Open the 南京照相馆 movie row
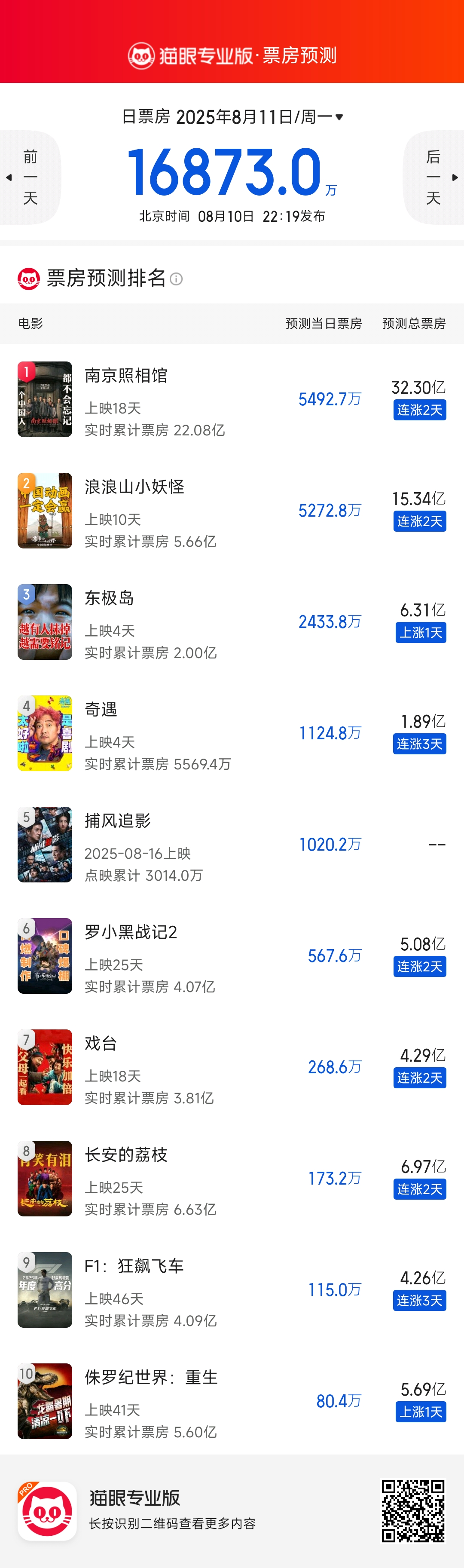 pos(232,399)
